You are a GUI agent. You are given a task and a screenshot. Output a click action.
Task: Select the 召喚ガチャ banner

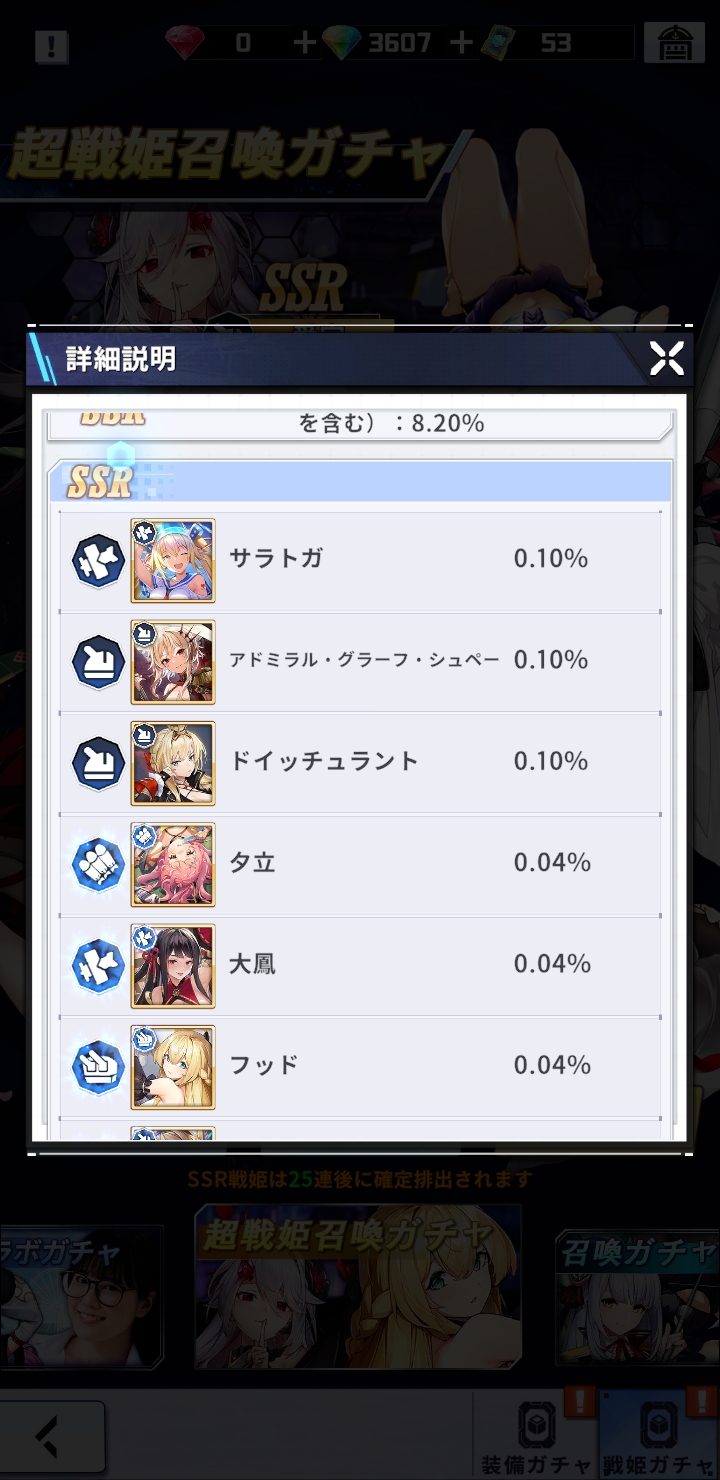tap(638, 1297)
